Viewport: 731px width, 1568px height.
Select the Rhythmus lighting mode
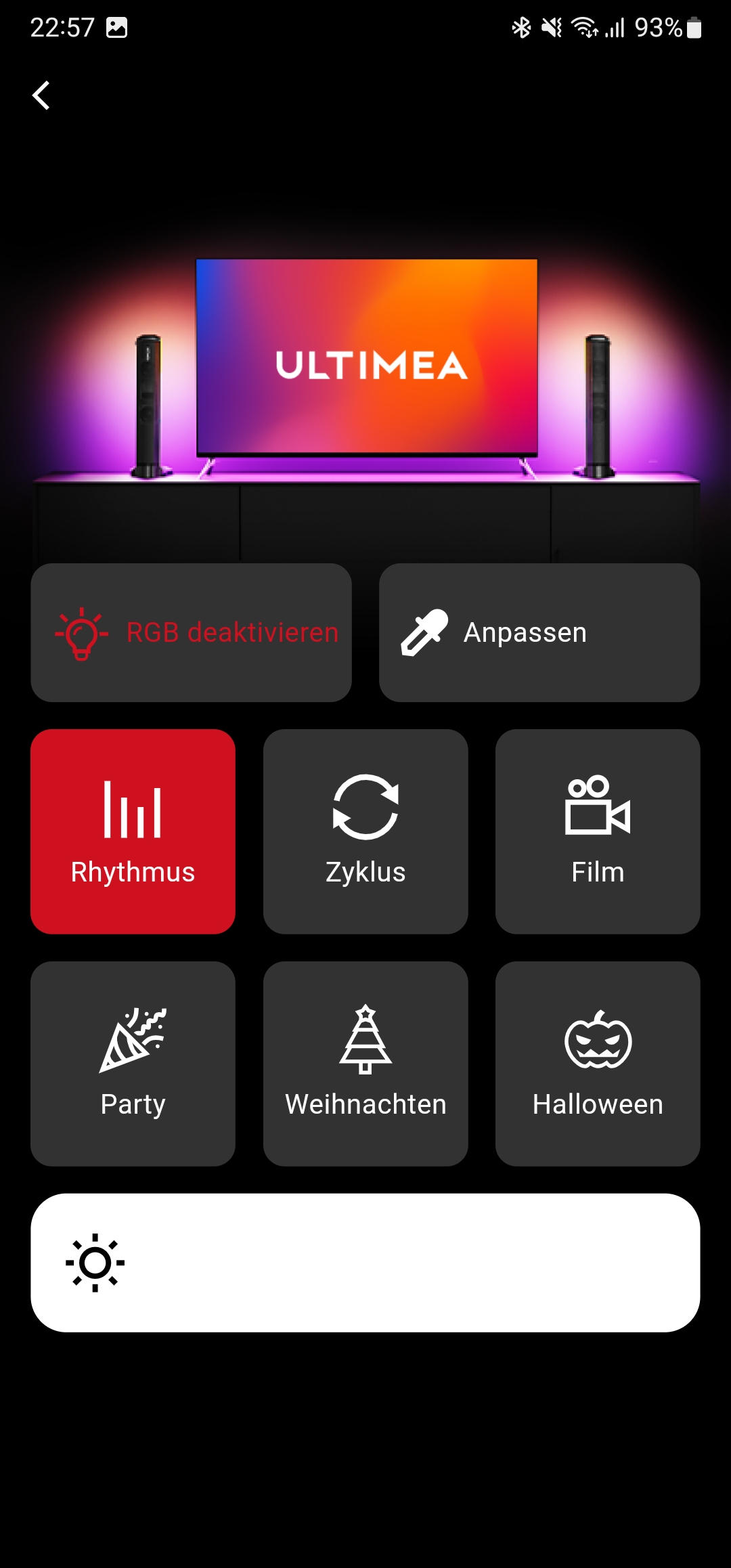tap(133, 831)
